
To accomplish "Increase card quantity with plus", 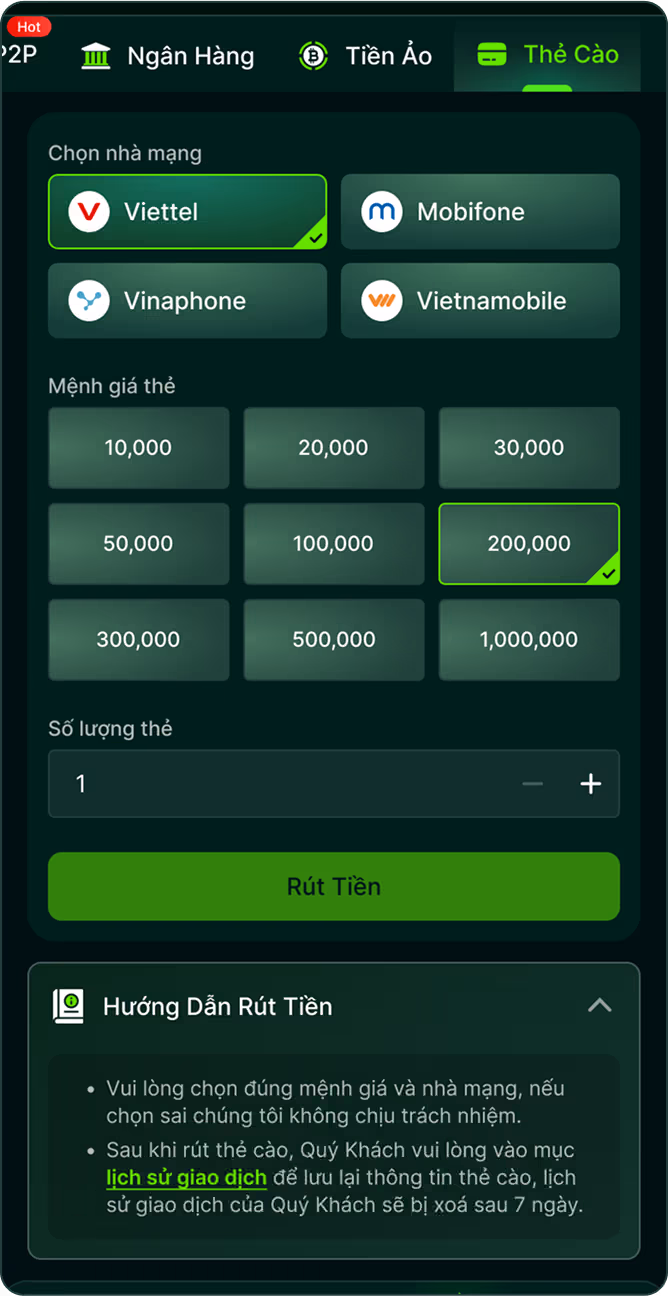I will 591,784.
